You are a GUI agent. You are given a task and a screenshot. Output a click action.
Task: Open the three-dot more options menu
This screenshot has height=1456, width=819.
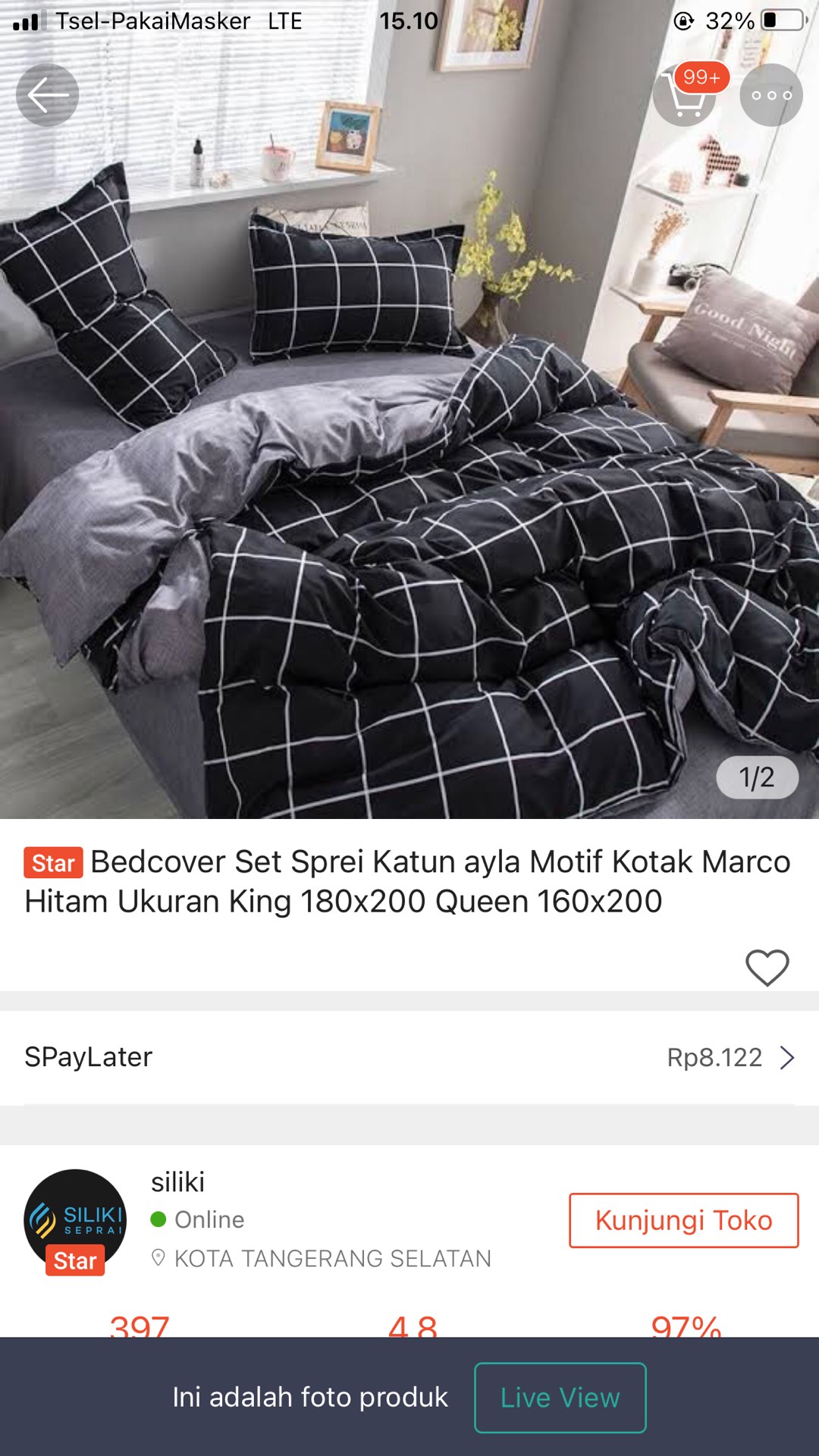(771, 94)
